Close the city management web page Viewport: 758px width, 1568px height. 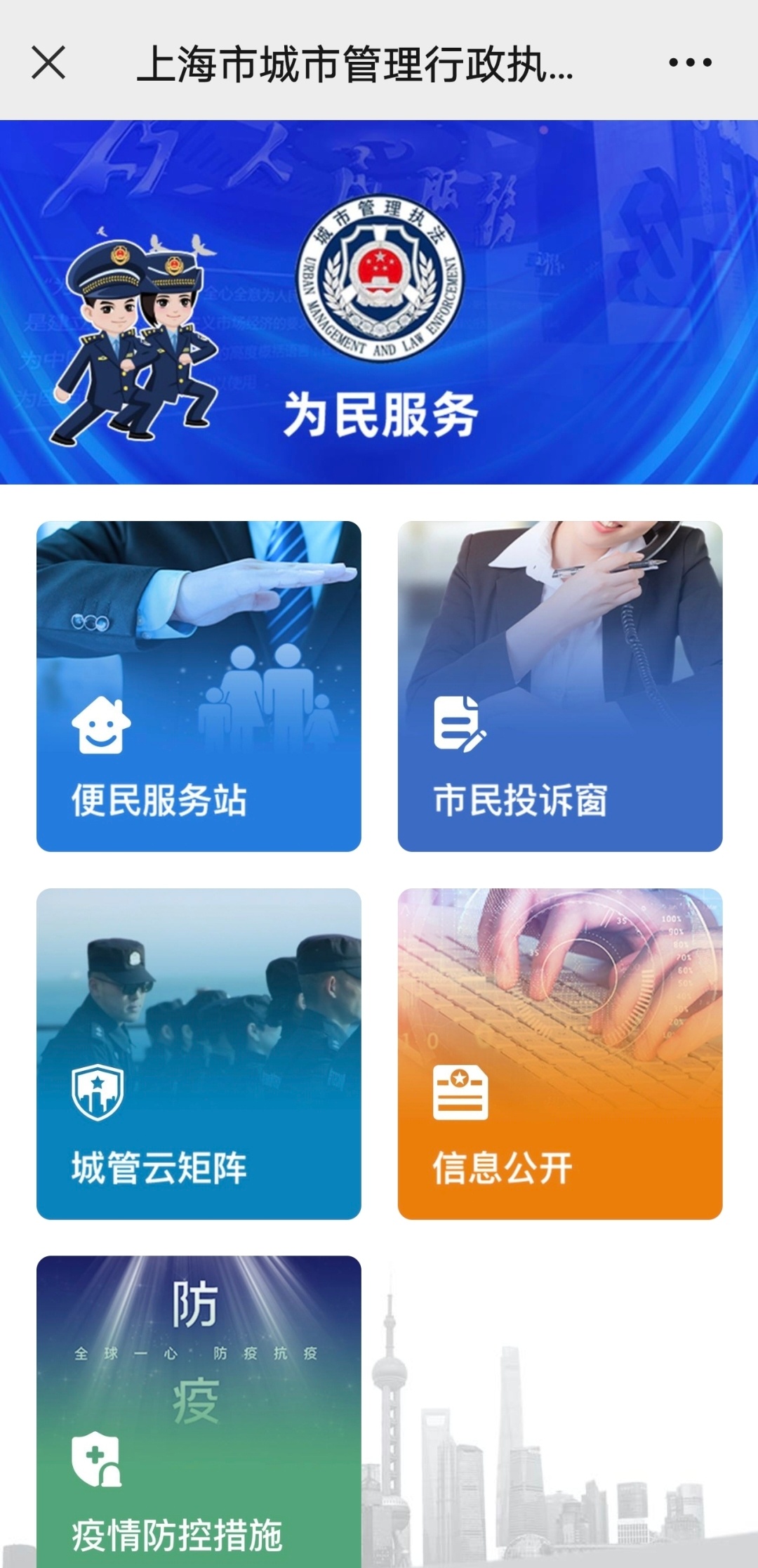point(48,63)
